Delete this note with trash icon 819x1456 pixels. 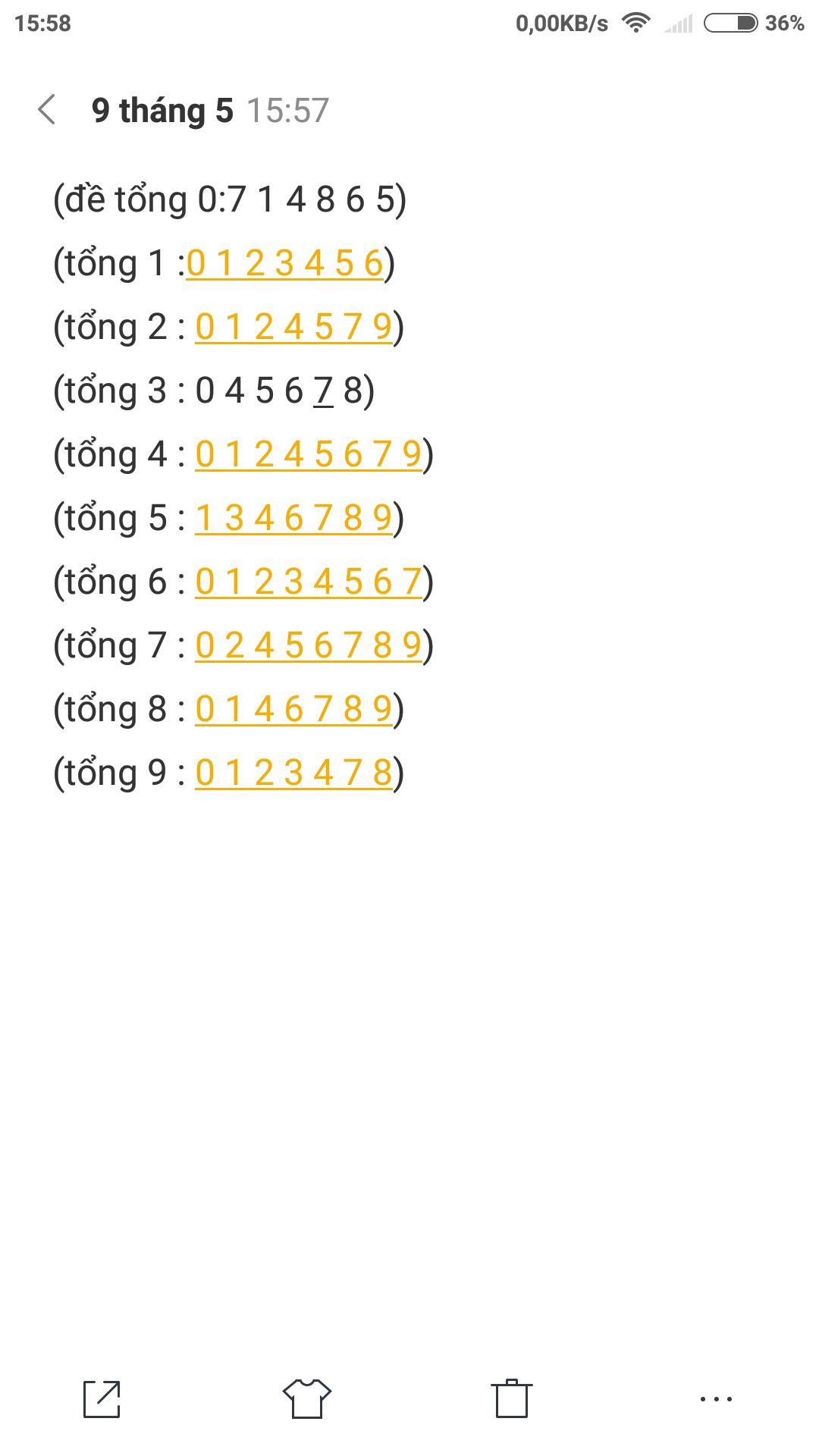pyautogui.click(x=512, y=1399)
